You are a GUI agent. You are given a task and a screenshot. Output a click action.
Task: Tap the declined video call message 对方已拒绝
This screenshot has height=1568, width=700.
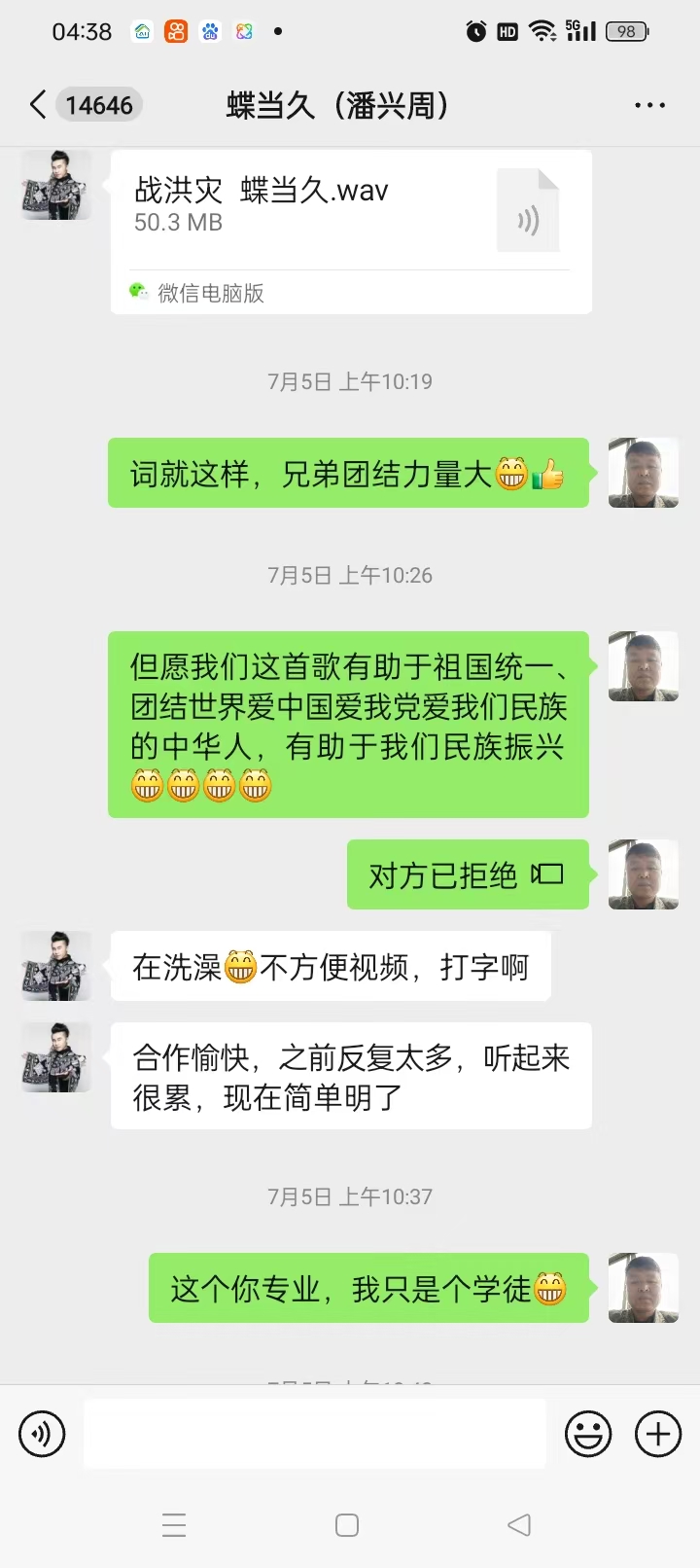(x=467, y=875)
